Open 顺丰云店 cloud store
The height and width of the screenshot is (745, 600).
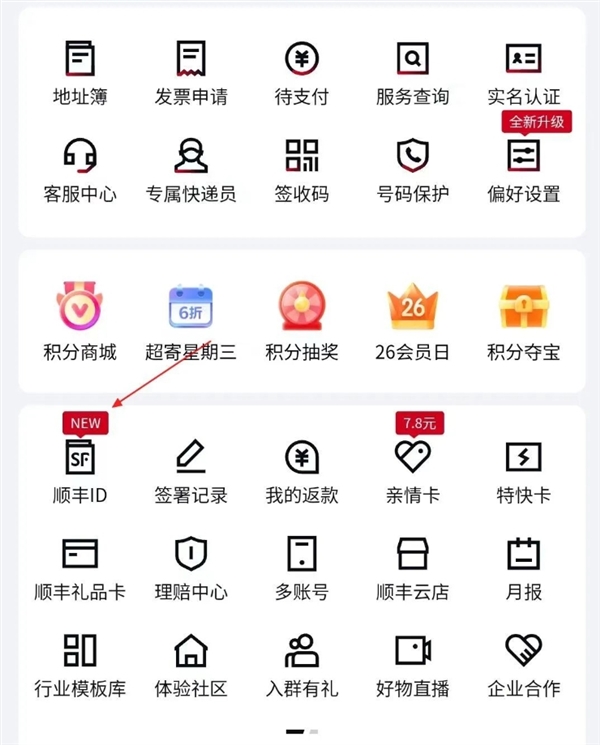[x=412, y=555]
